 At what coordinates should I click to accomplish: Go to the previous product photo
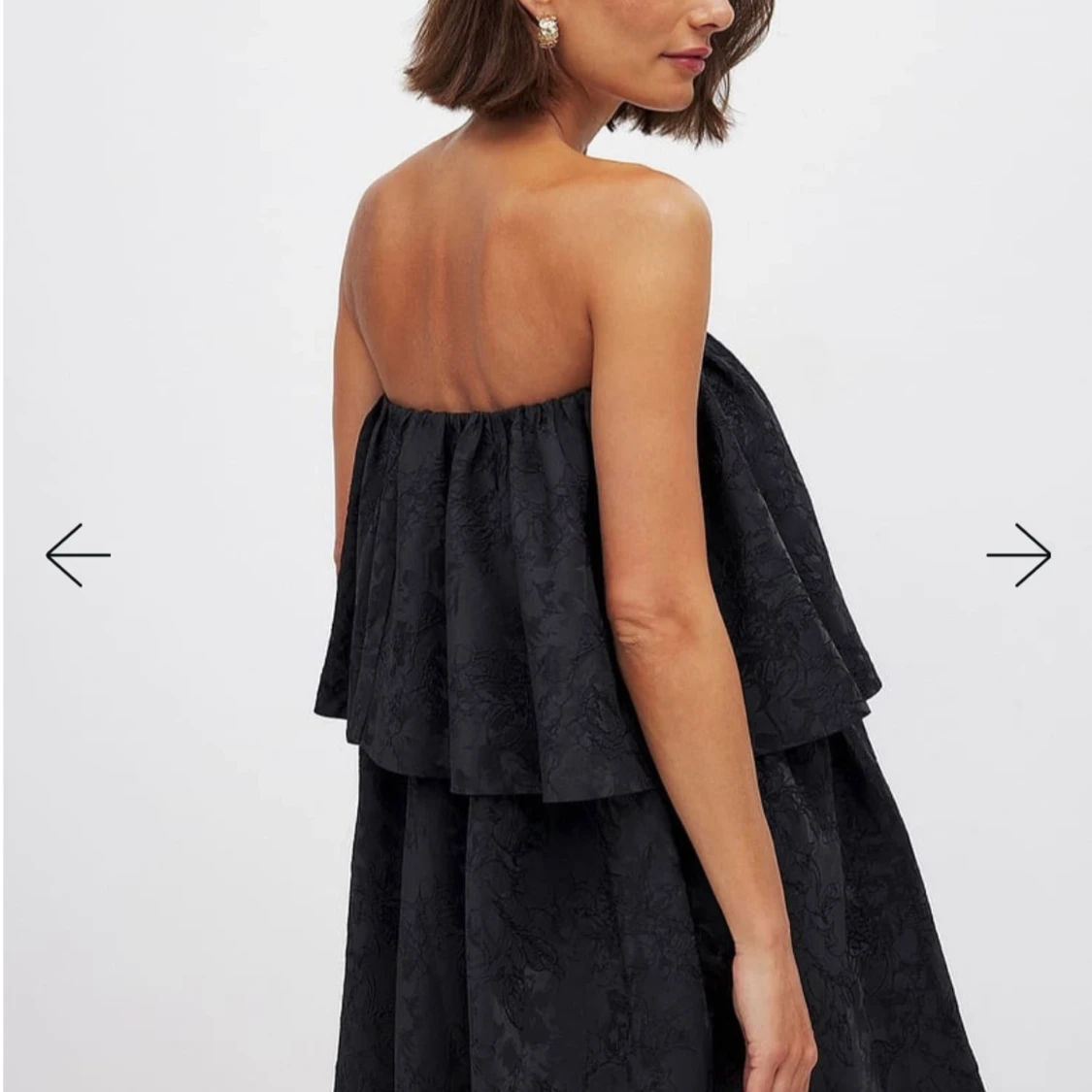[x=78, y=555]
